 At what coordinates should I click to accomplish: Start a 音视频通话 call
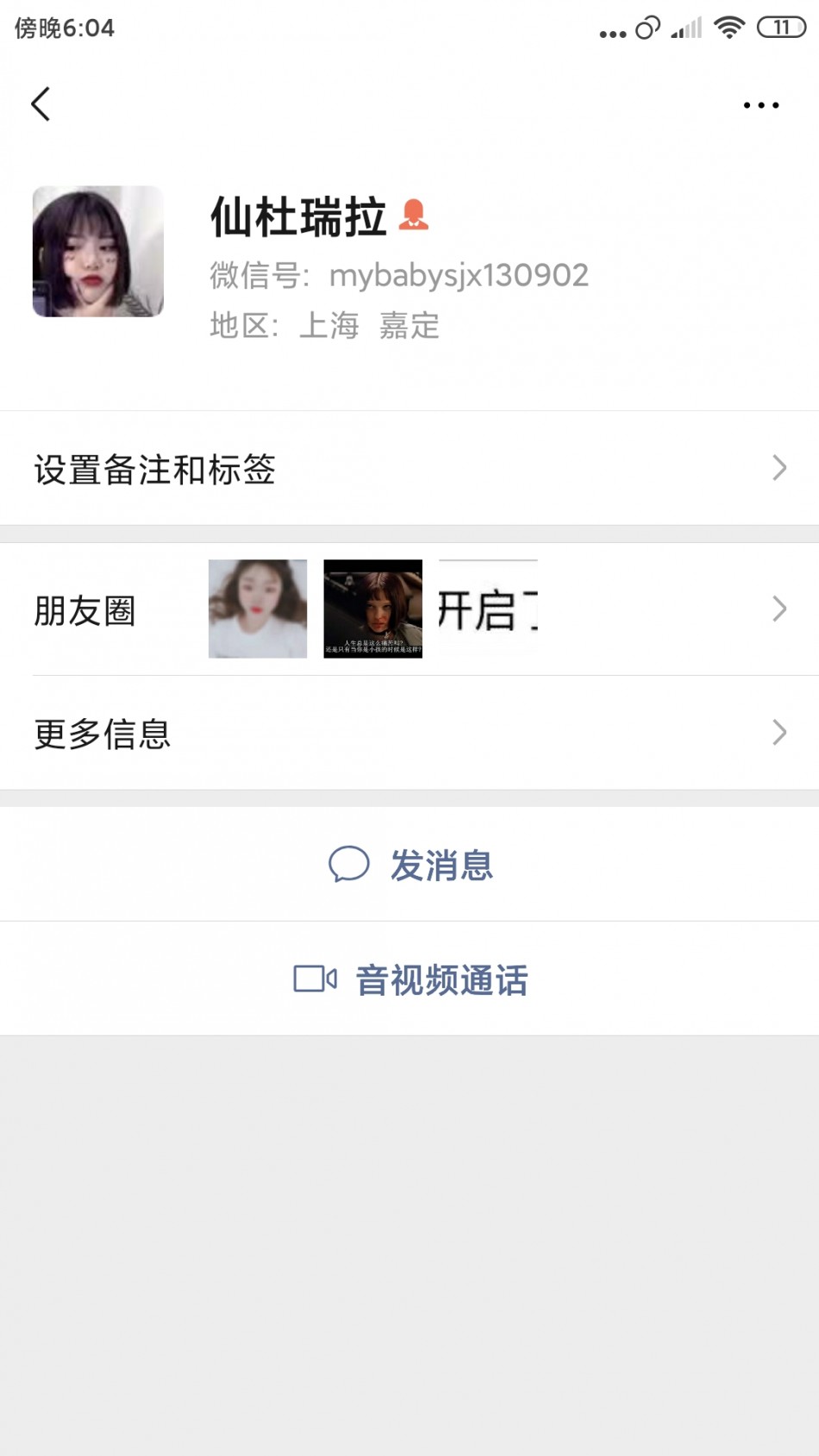tap(409, 979)
